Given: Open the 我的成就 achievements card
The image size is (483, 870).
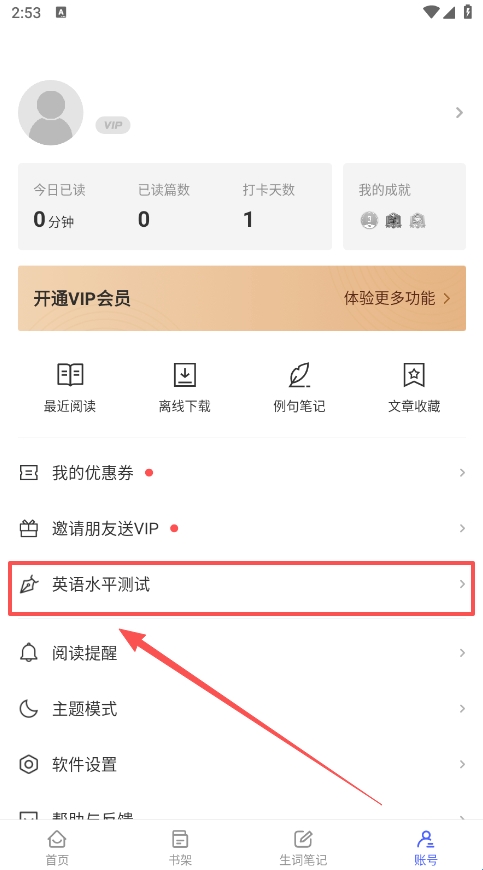Looking at the screenshot, I should [x=404, y=206].
